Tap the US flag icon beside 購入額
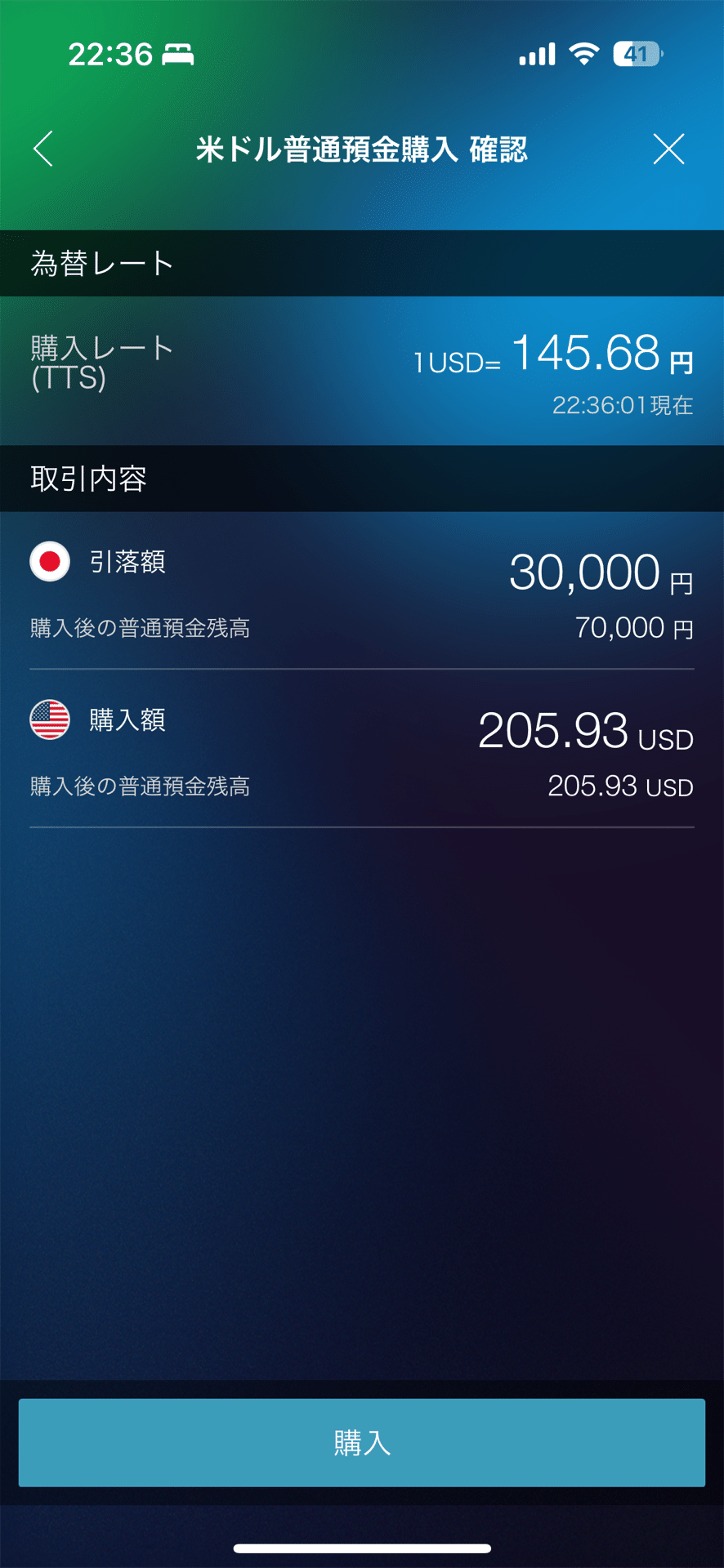Screen dimensions: 724x1568 pos(49,720)
